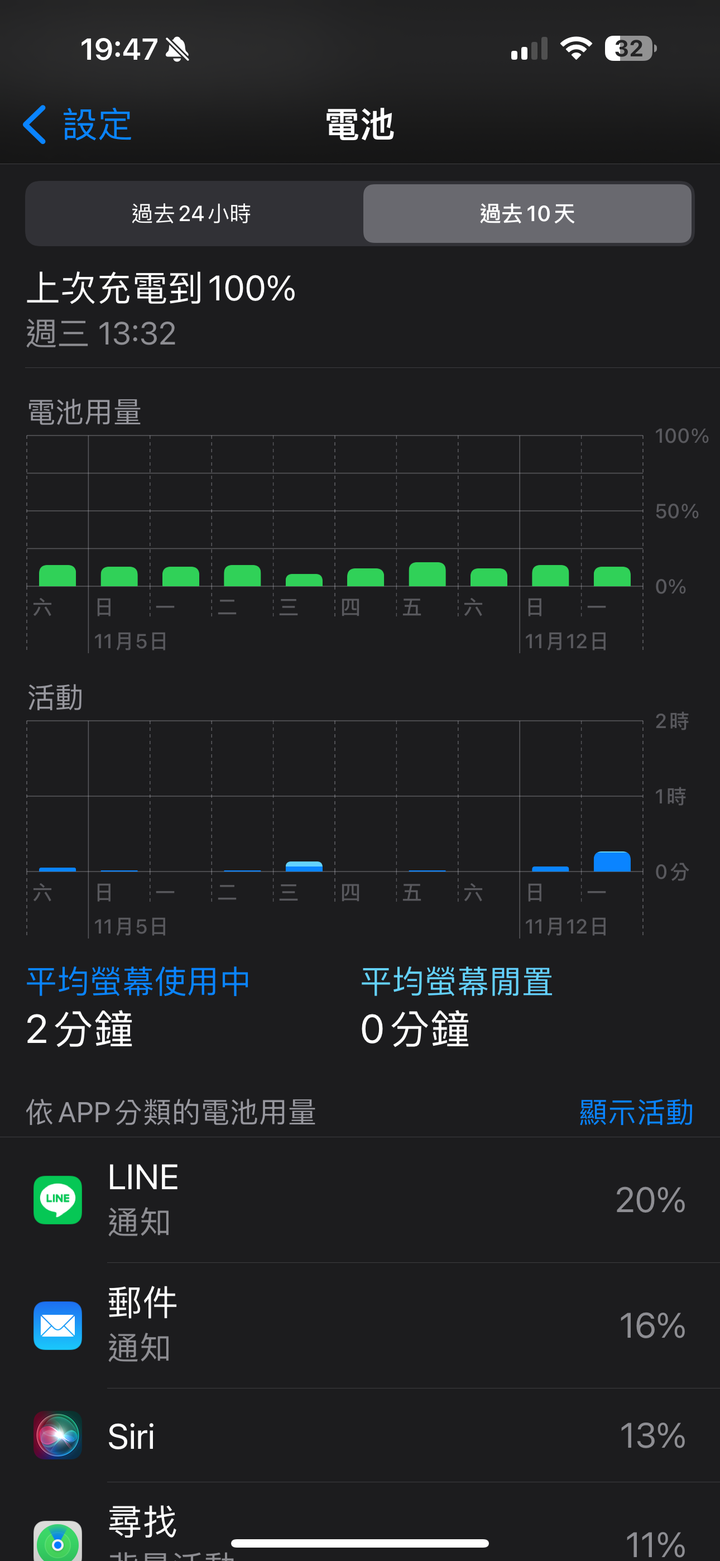Go back to 設定
720x1561 pixels.
(77, 125)
